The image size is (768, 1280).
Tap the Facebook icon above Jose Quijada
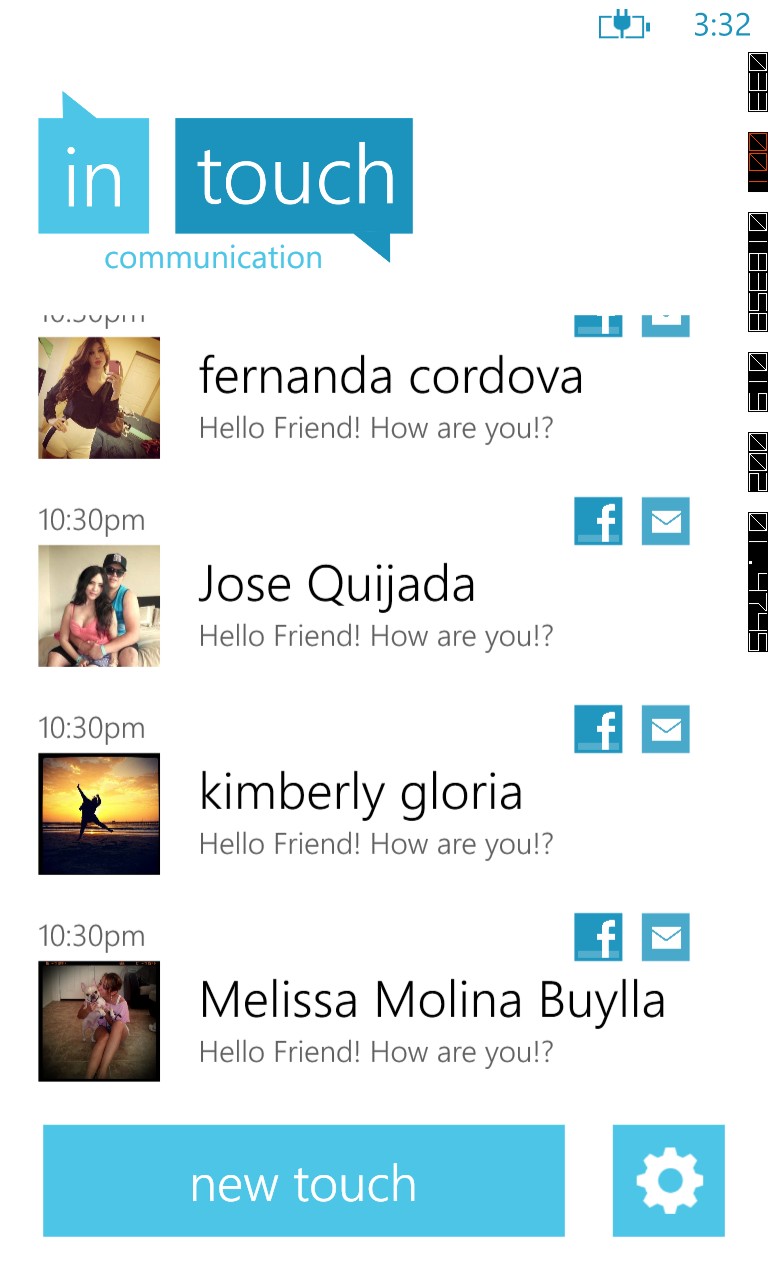click(598, 521)
